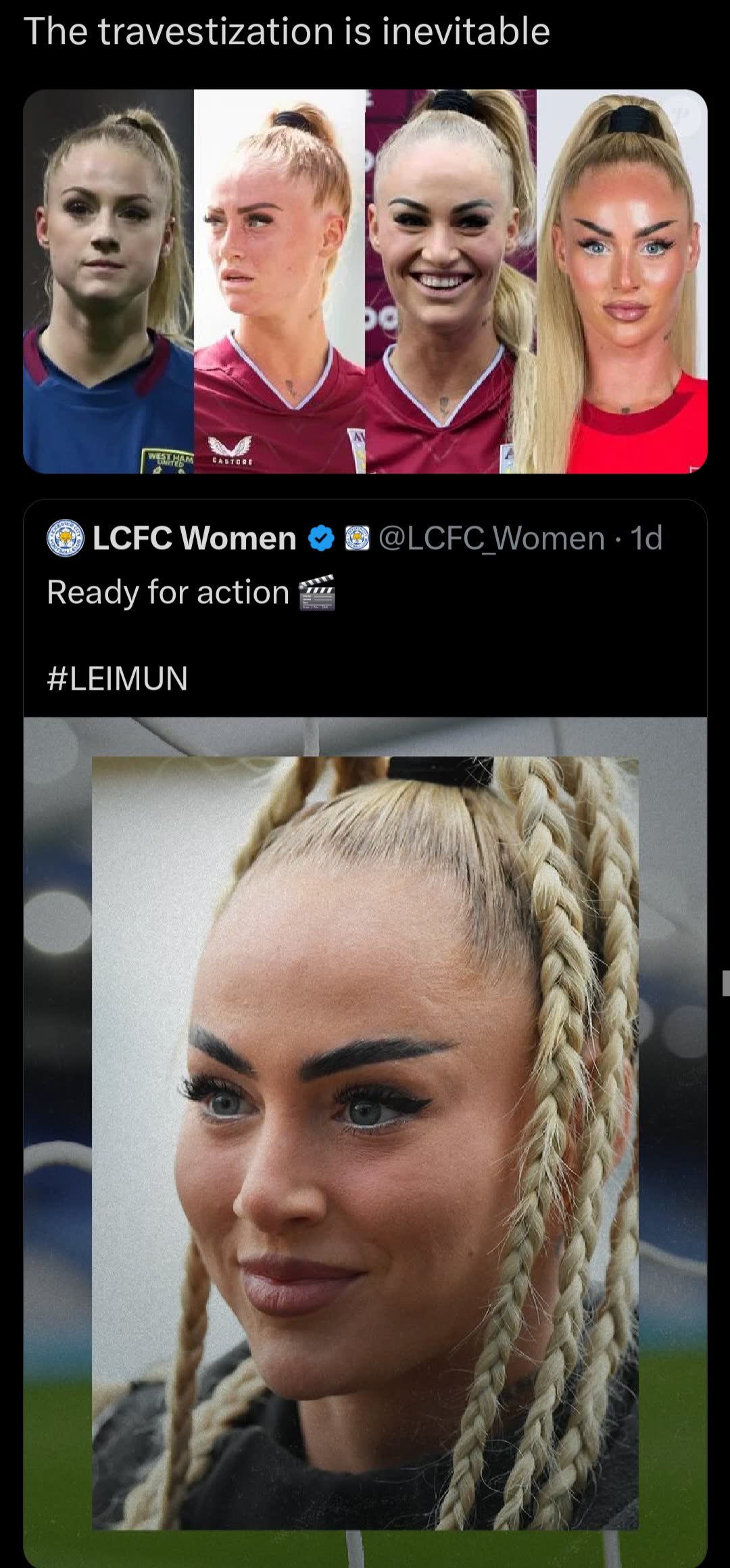
Task: Open the four-photo collage image
Action: click(365, 281)
